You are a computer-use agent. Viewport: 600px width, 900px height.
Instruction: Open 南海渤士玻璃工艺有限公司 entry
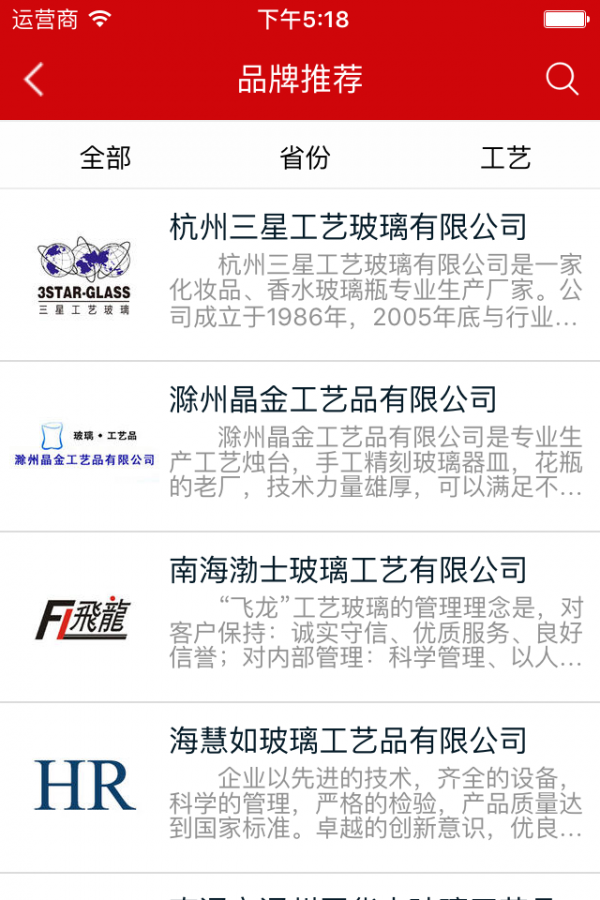click(348, 570)
